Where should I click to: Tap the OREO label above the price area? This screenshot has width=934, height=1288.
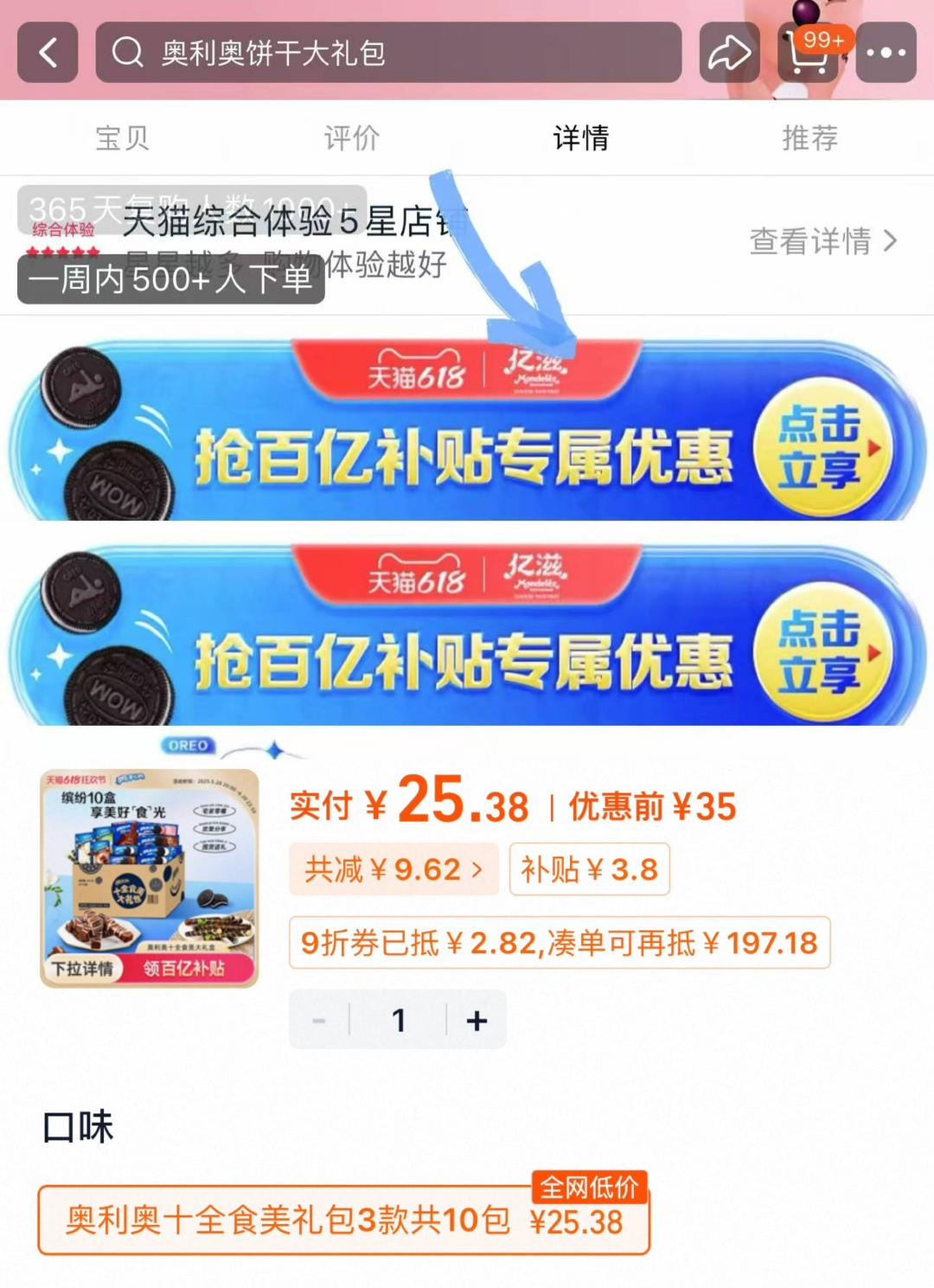189,747
